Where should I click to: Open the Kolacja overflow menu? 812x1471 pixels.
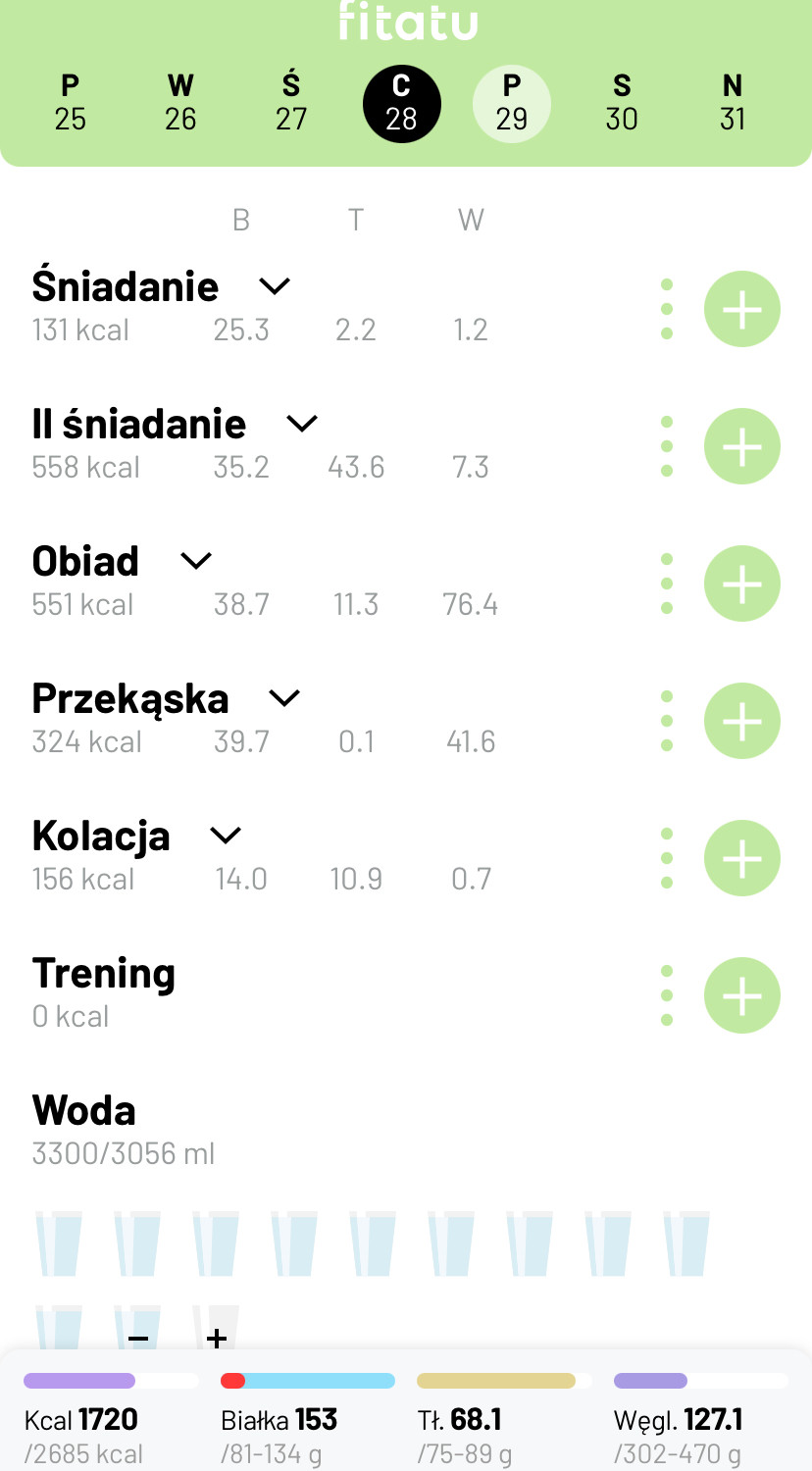[x=667, y=859]
